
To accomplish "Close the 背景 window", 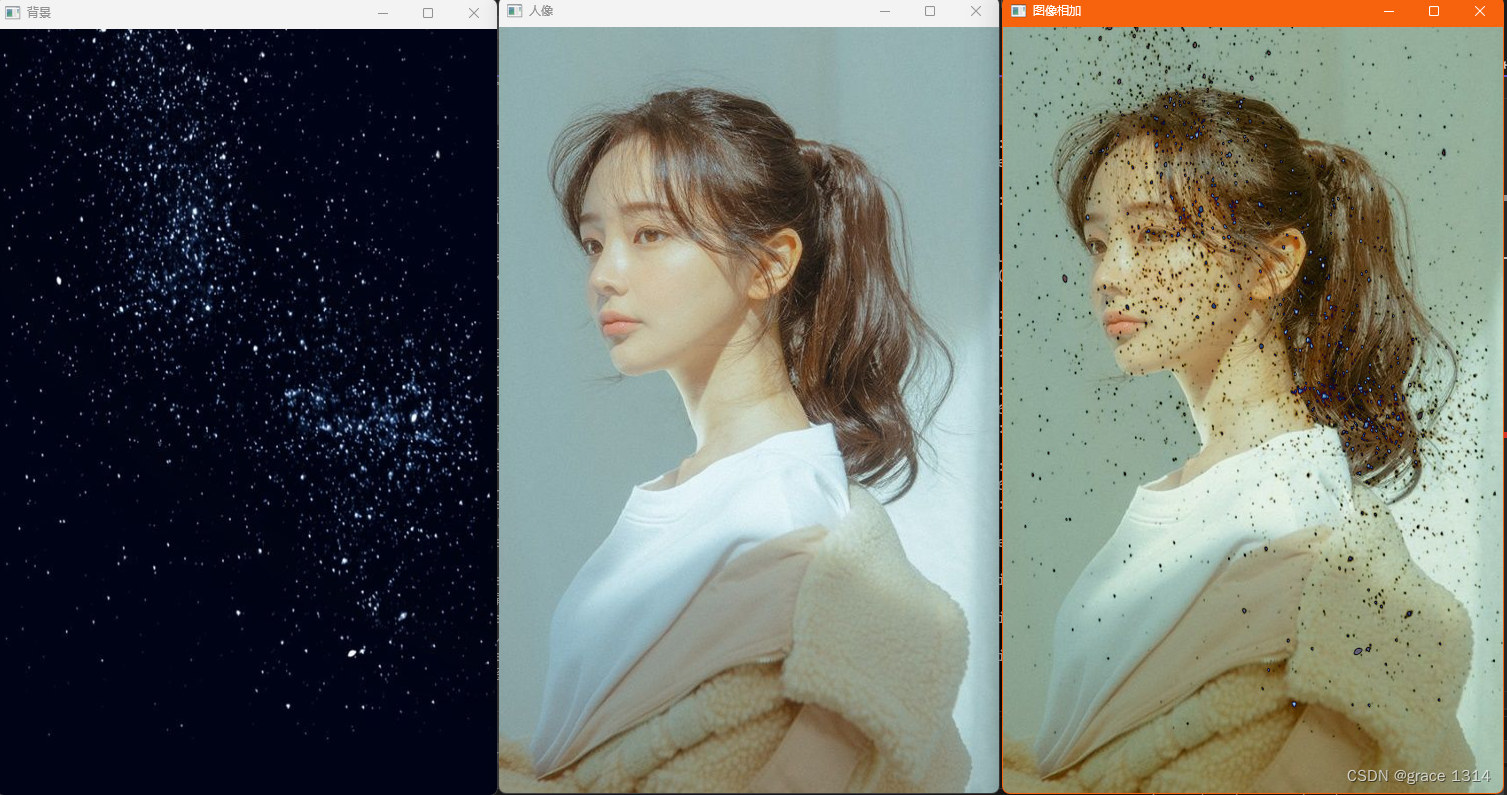I will point(474,13).
